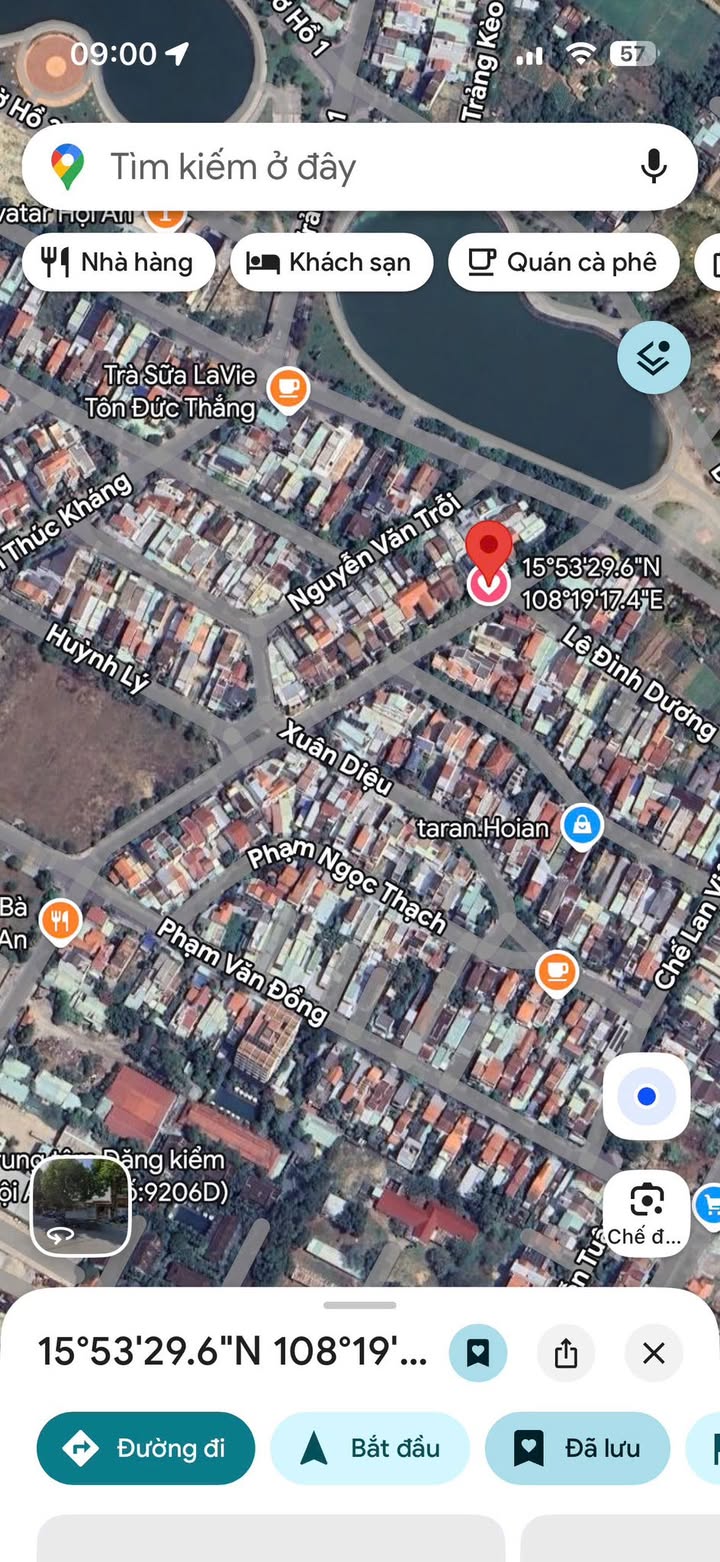Start voice search with the microphone
Viewport: 720px width, 1562px height.
tap(653, 167)
